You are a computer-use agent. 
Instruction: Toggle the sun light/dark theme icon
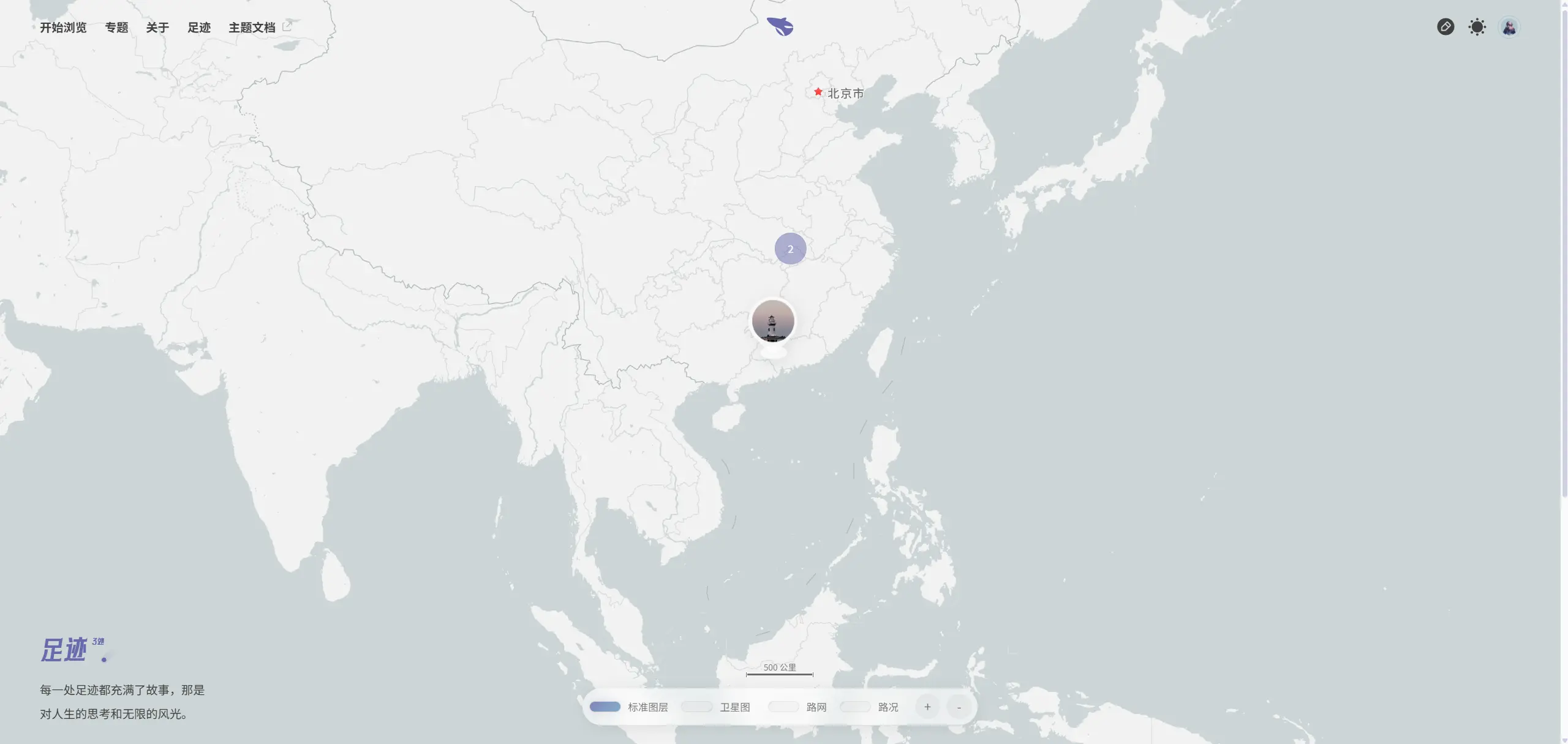[1477, 27]
